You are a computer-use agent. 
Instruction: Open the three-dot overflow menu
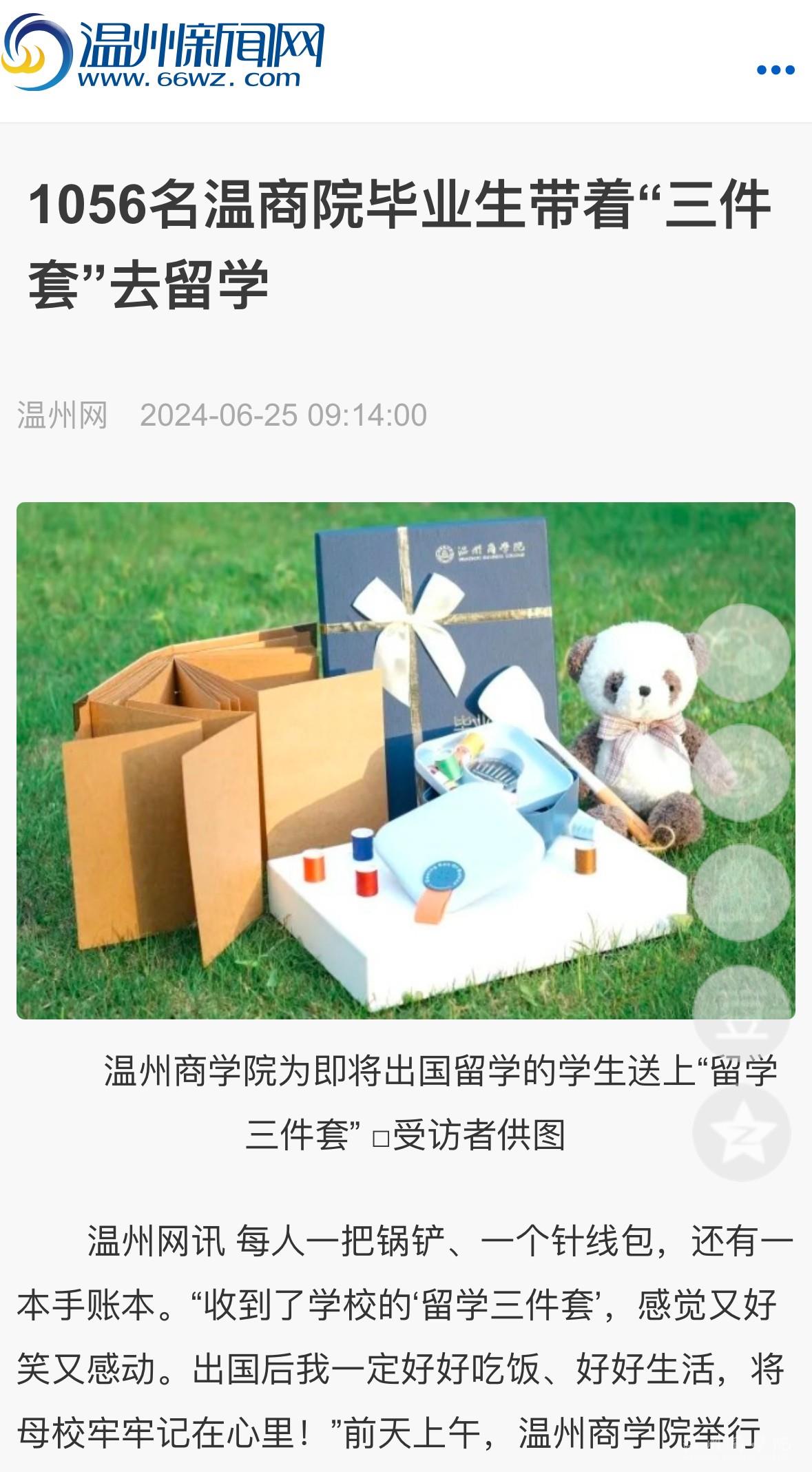point(775,70)
